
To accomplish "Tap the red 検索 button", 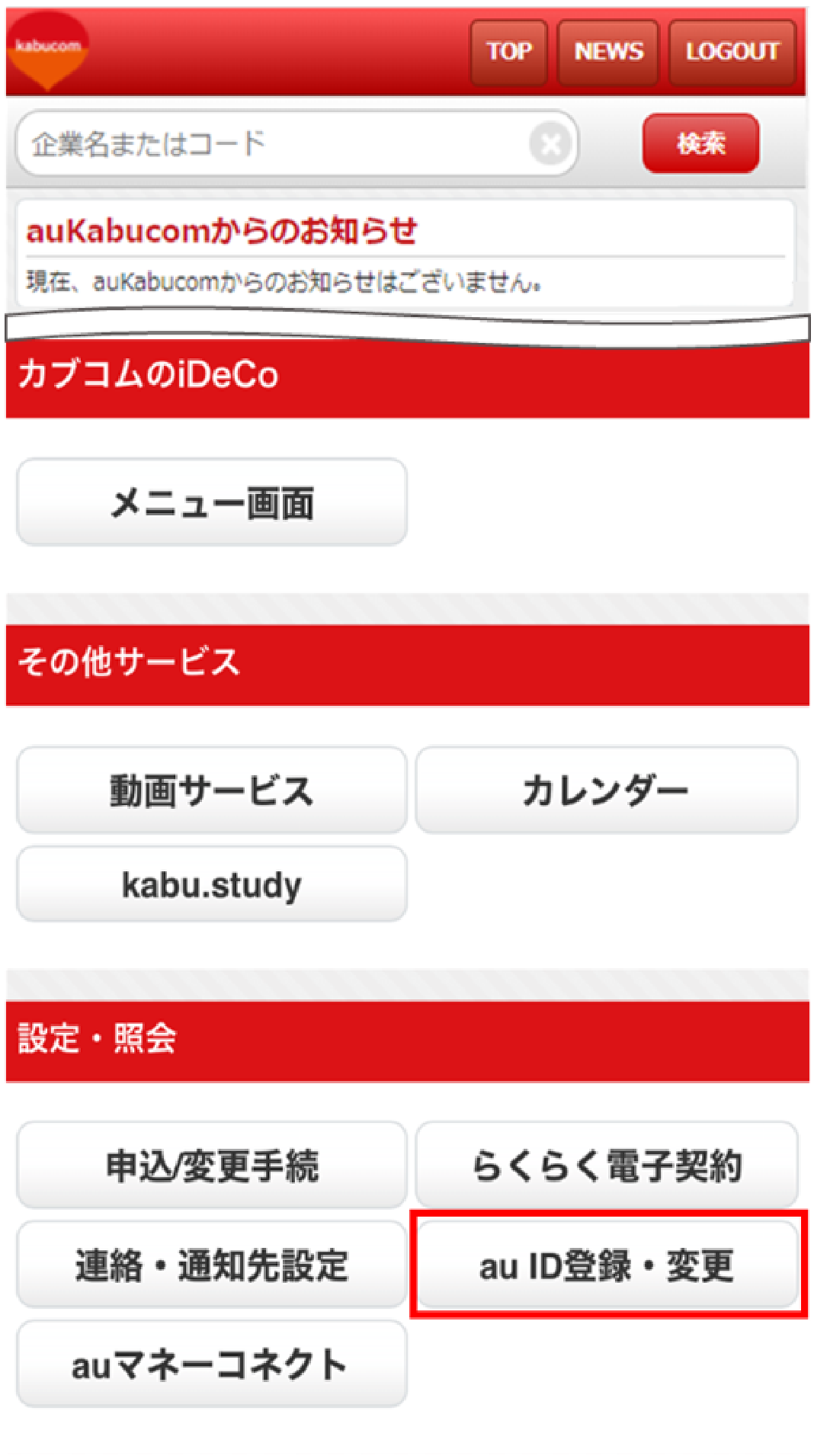I will click(700, 143).
